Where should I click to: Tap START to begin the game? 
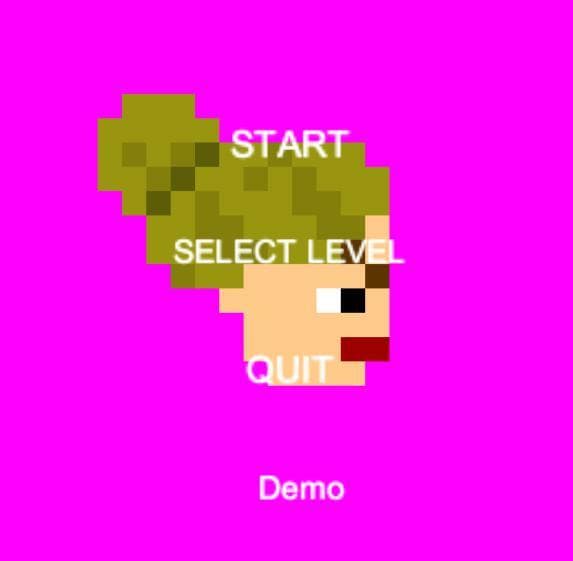[289, 144]
